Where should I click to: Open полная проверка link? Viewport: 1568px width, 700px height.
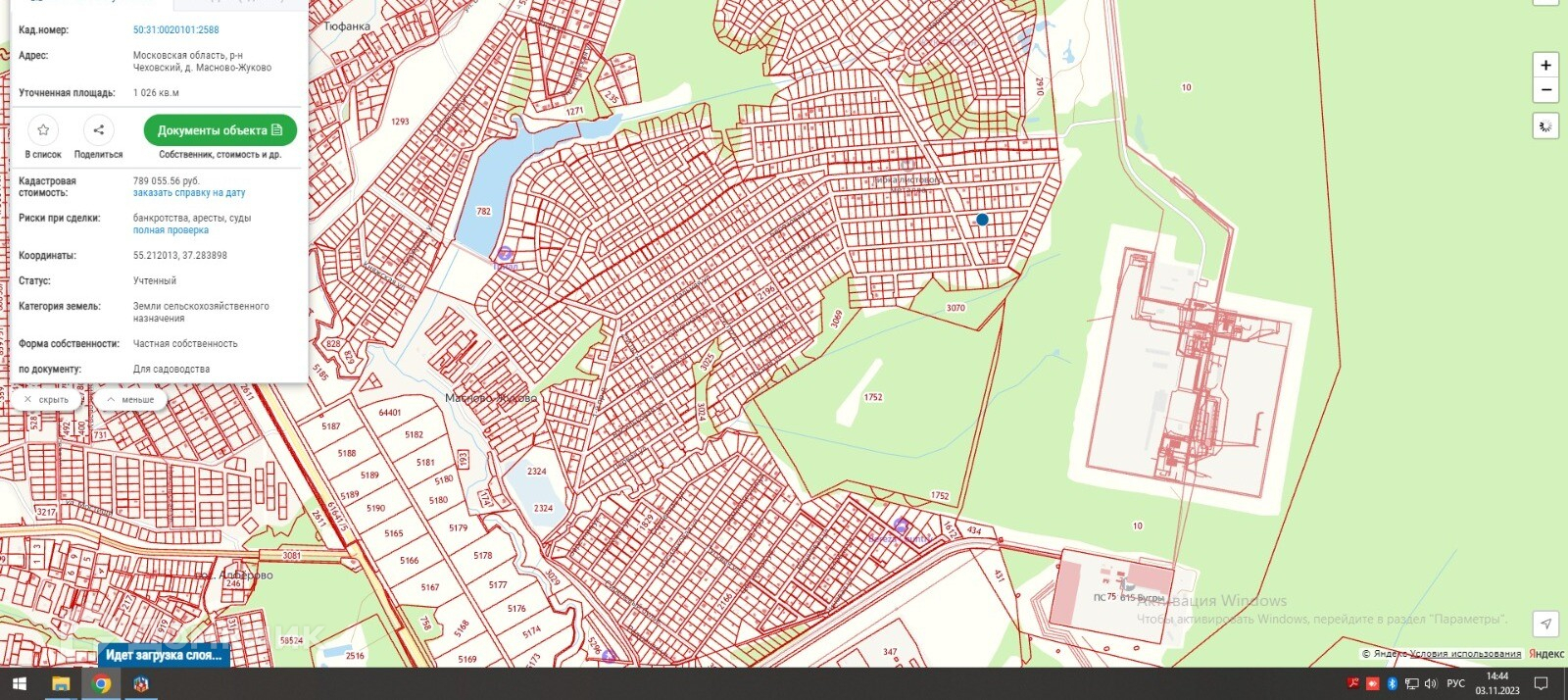click(171, 230)
